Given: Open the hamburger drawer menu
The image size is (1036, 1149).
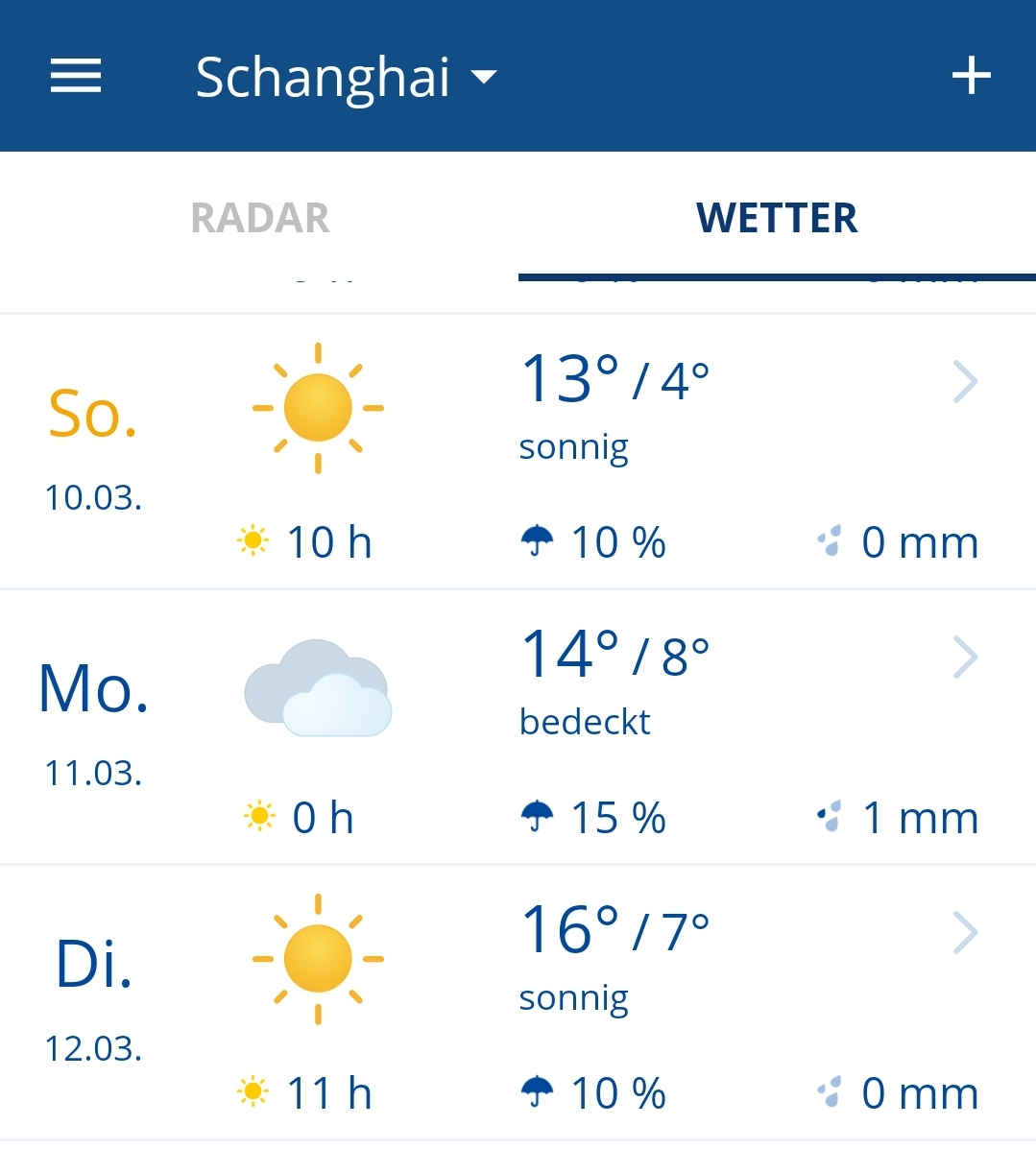Looking at the screenshot, I should [x=76, y=76].
